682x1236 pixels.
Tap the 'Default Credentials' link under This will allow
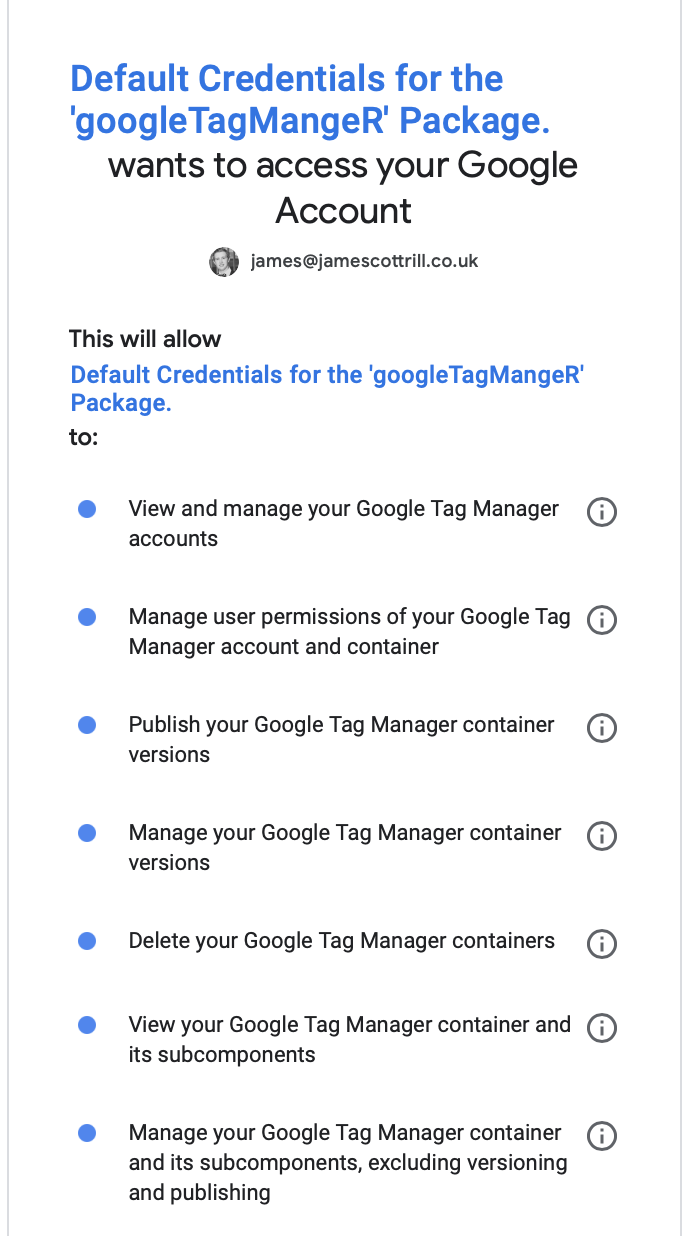[x=327, y=389]
